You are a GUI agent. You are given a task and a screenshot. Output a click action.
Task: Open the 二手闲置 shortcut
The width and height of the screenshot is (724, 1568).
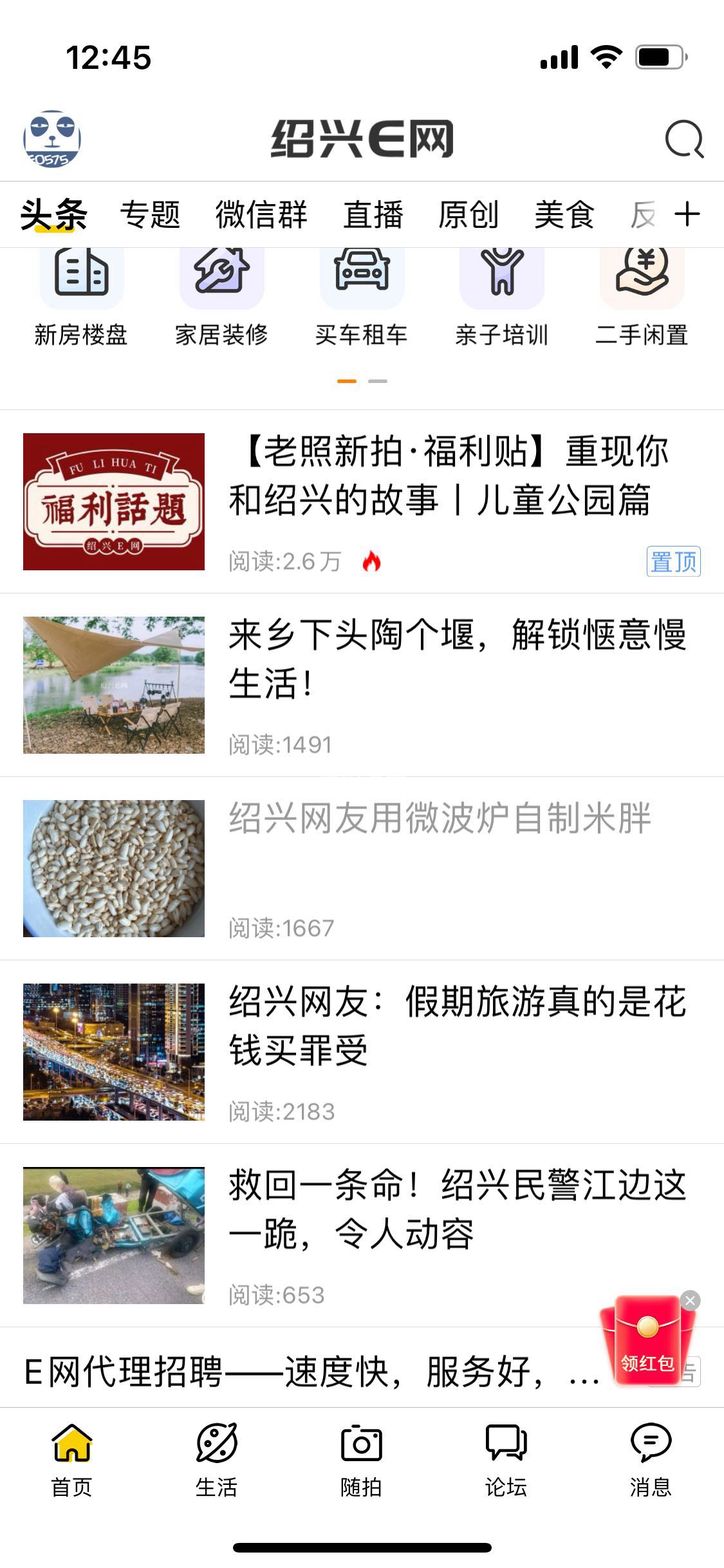[x=642, y=296]
